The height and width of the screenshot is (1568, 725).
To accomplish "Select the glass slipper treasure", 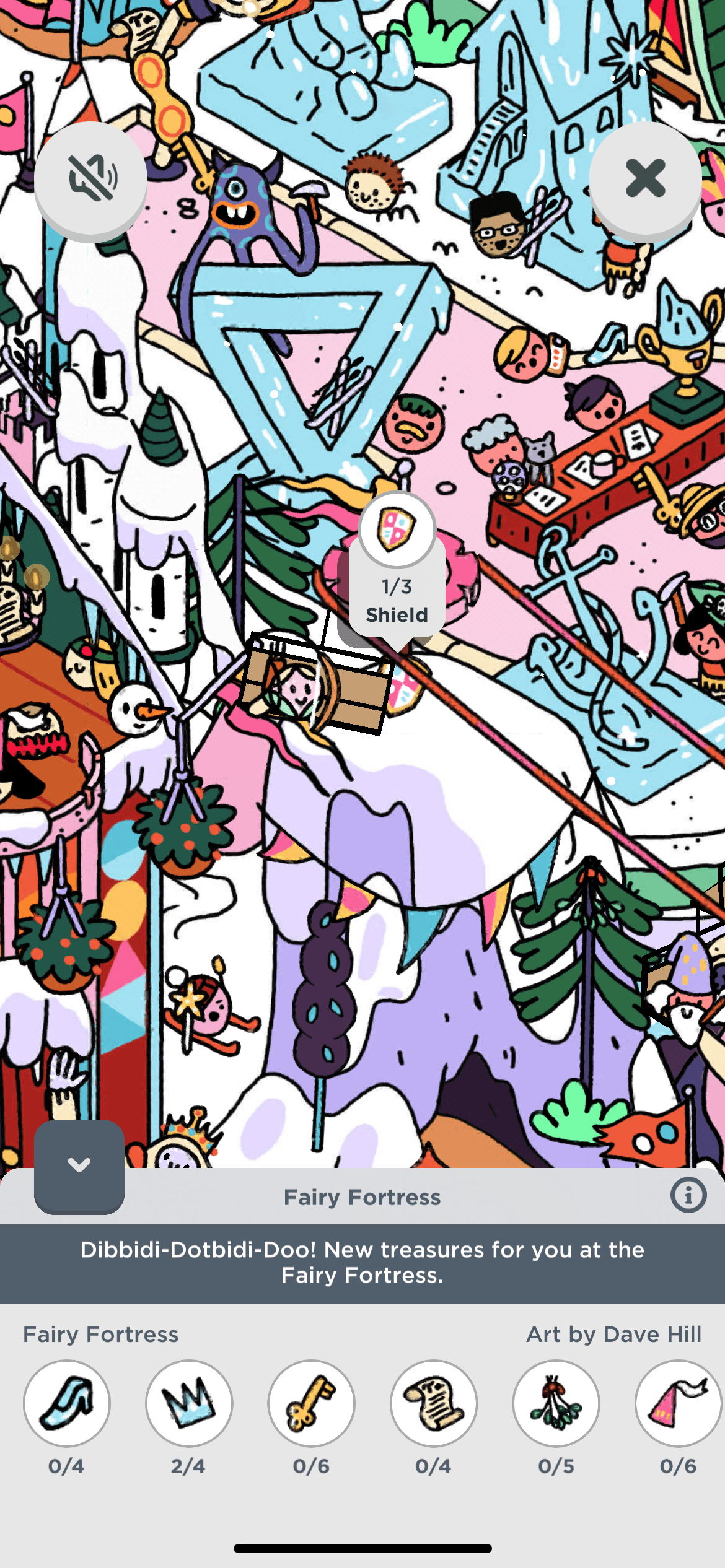I will [67, 1403].
